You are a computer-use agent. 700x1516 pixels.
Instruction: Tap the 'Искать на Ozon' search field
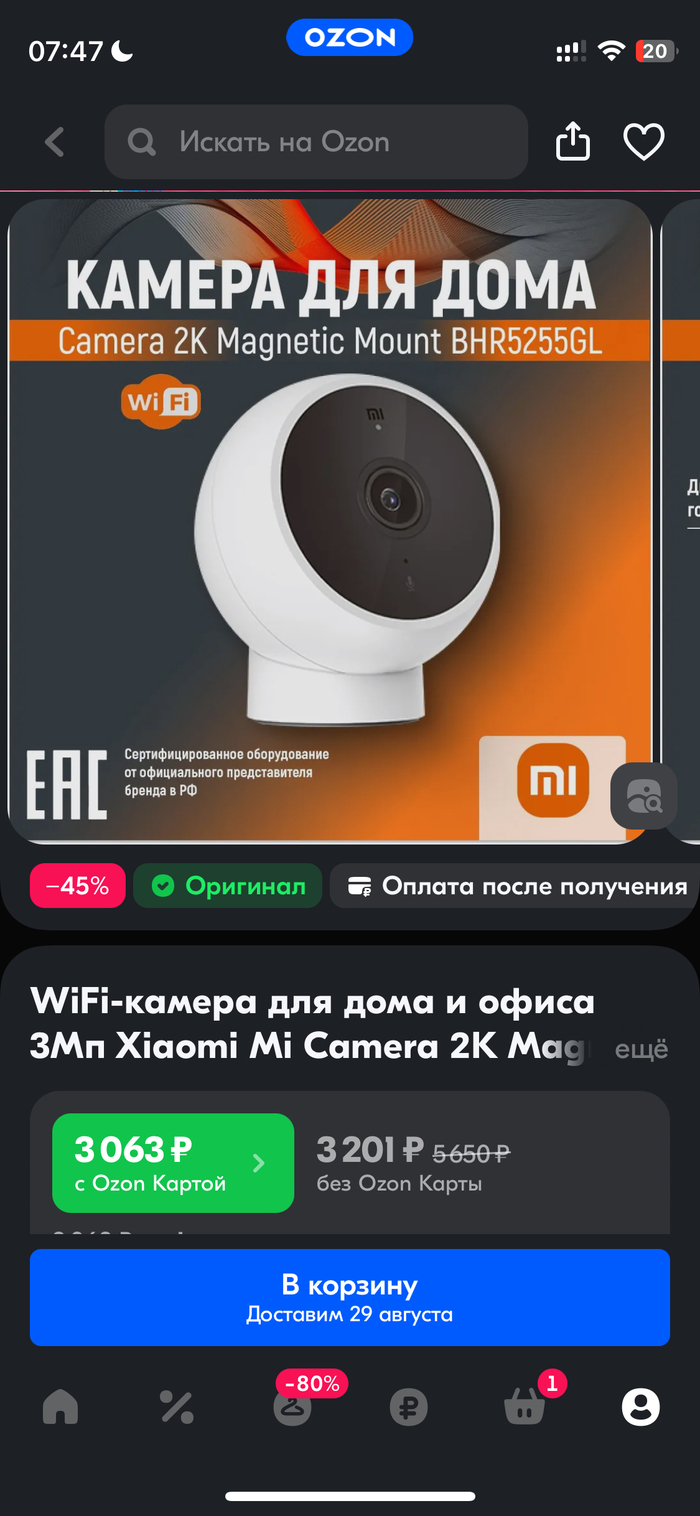pos(315,142)
